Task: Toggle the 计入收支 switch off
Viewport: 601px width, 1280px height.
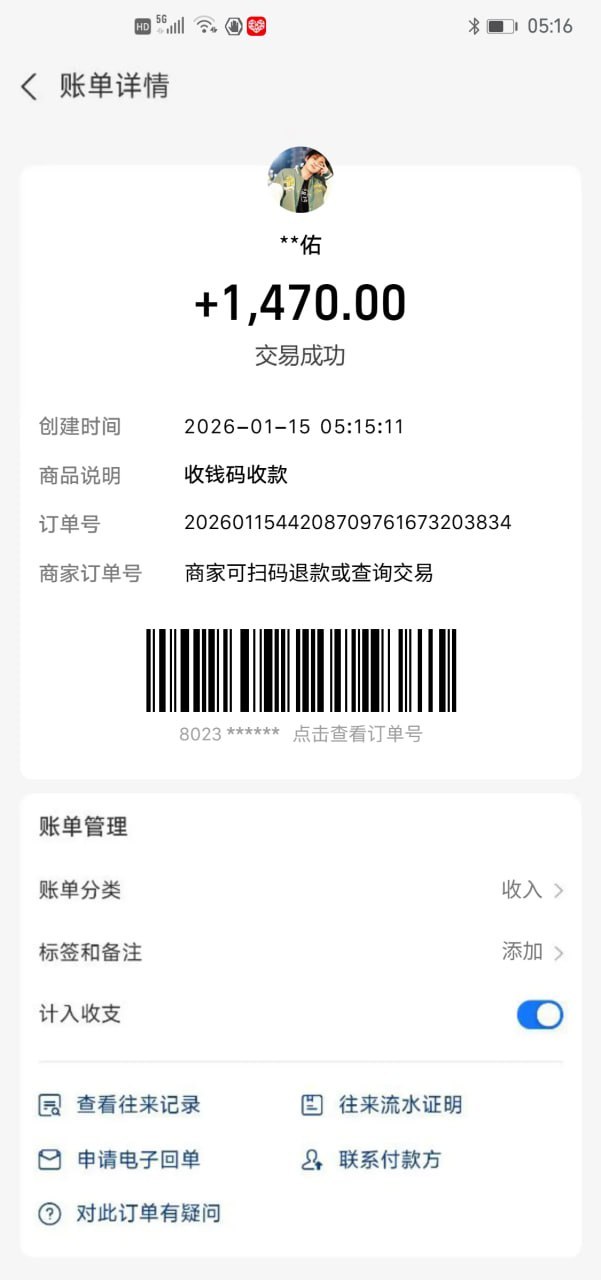Action: [x=540, y=1014]
